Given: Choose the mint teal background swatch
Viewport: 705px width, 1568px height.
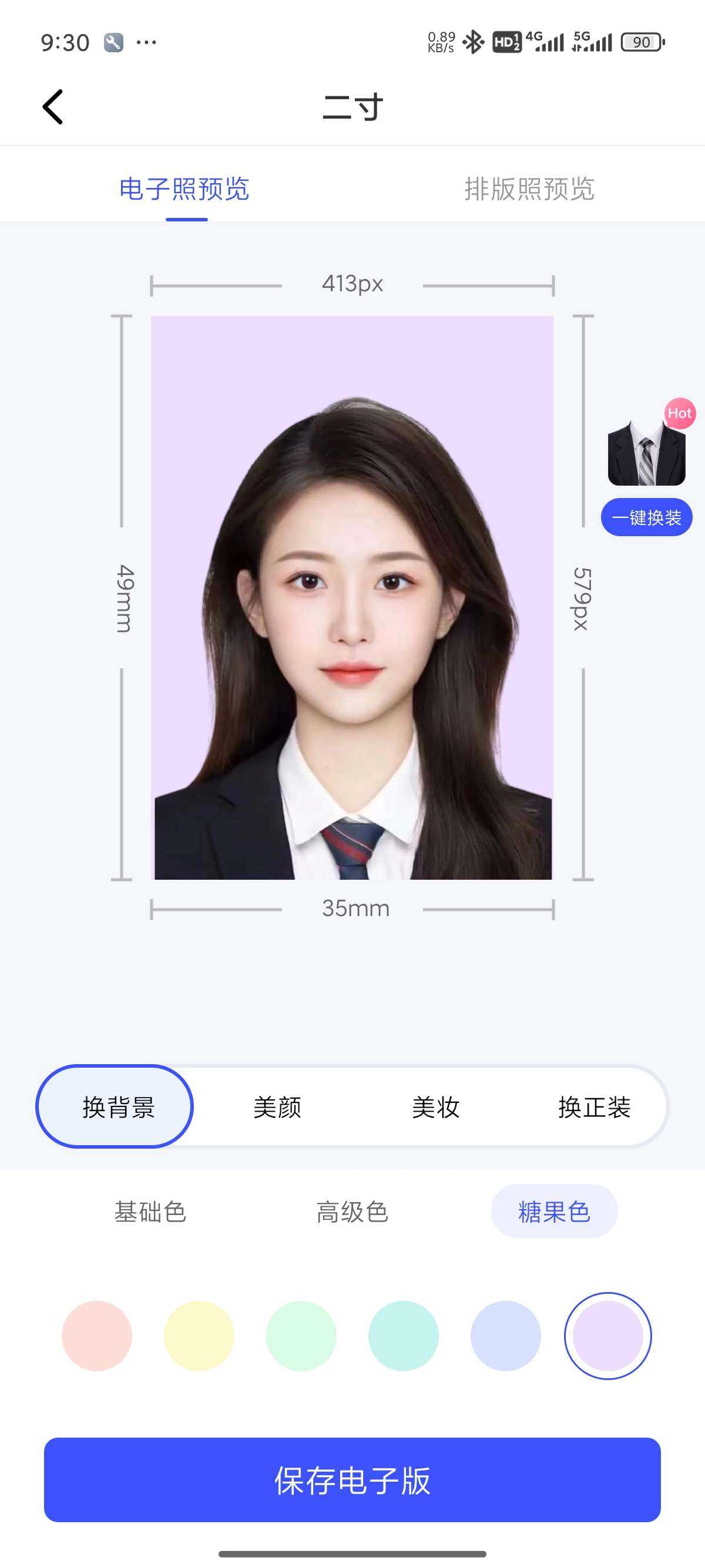Looking at the screenshot, I should coord(404,1335).
